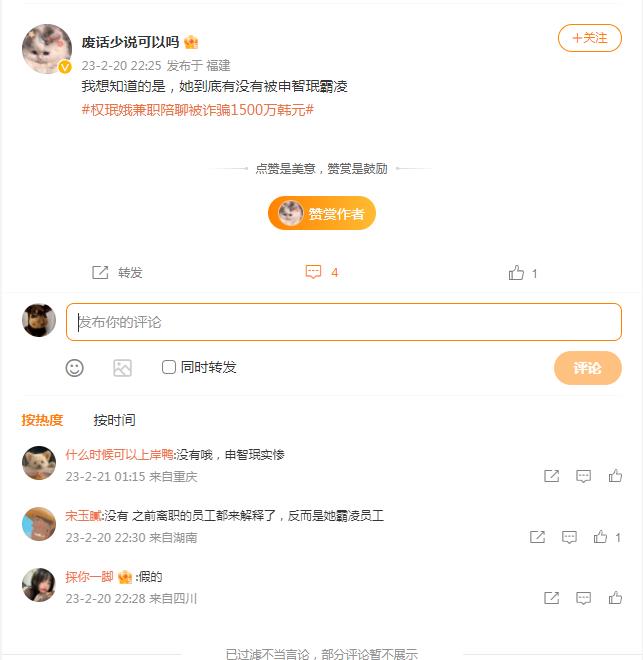Switch to the 按时间 sort tab
Viewport: 643px width, 660px height.
click(x=114, y=420)
